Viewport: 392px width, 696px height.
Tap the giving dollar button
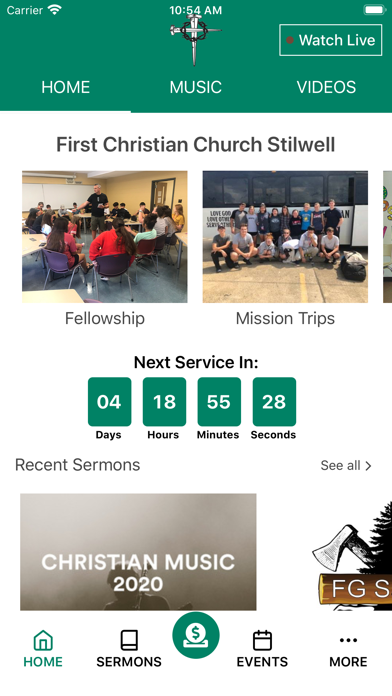[x=196, y=635]
